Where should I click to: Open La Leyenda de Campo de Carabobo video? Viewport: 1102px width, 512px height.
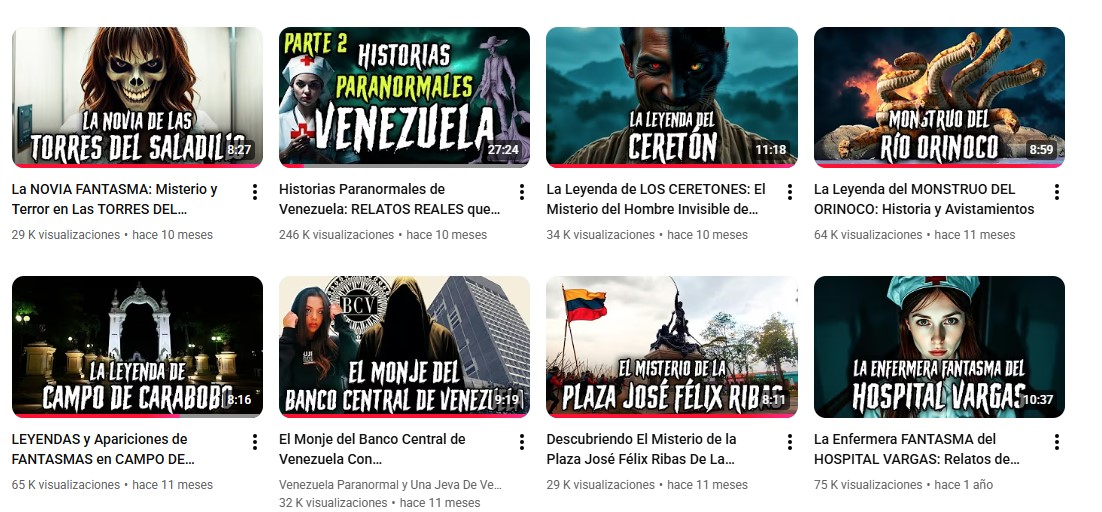[137, 346]
